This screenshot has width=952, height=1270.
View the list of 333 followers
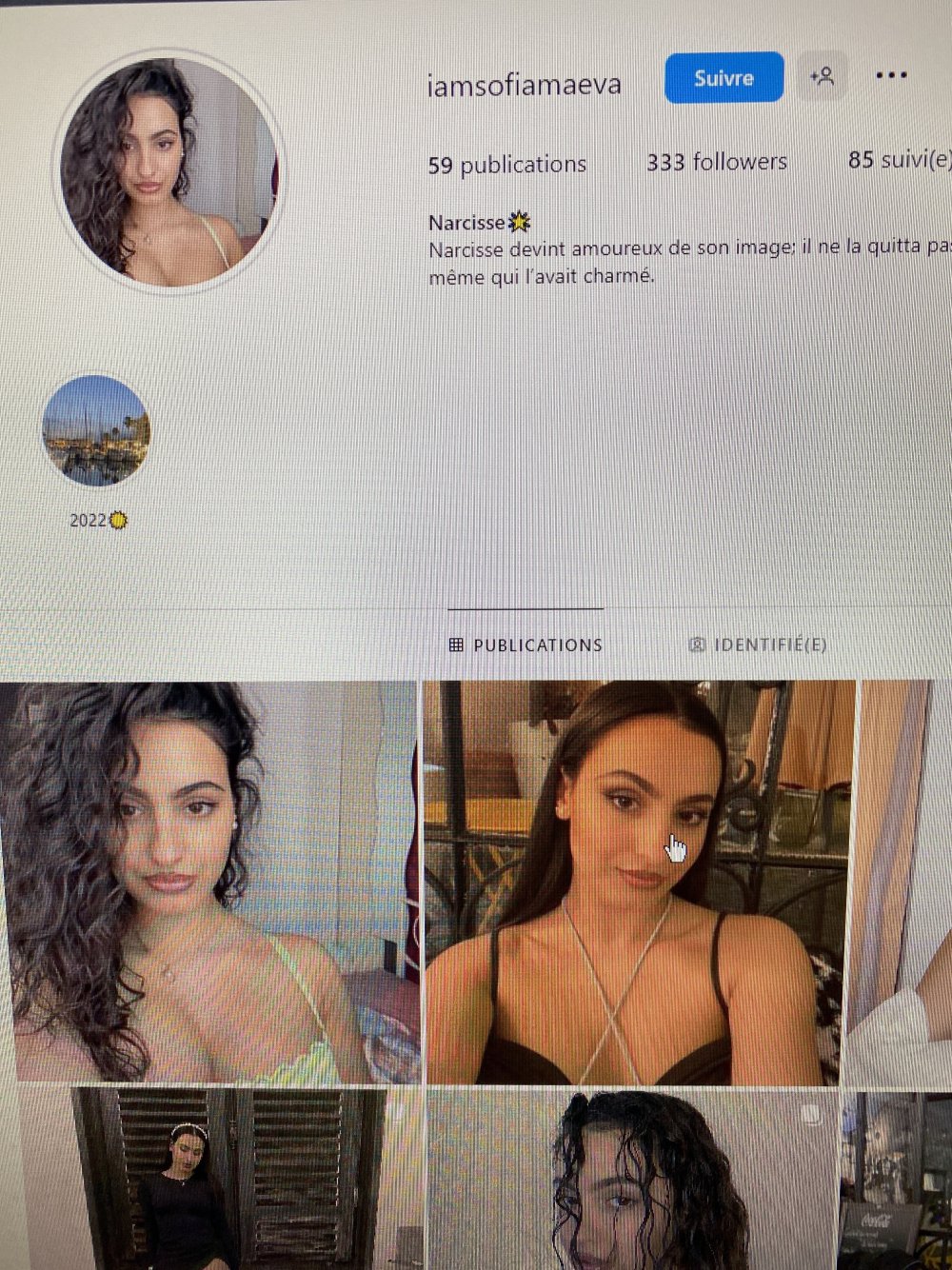[x=717, y=162]
